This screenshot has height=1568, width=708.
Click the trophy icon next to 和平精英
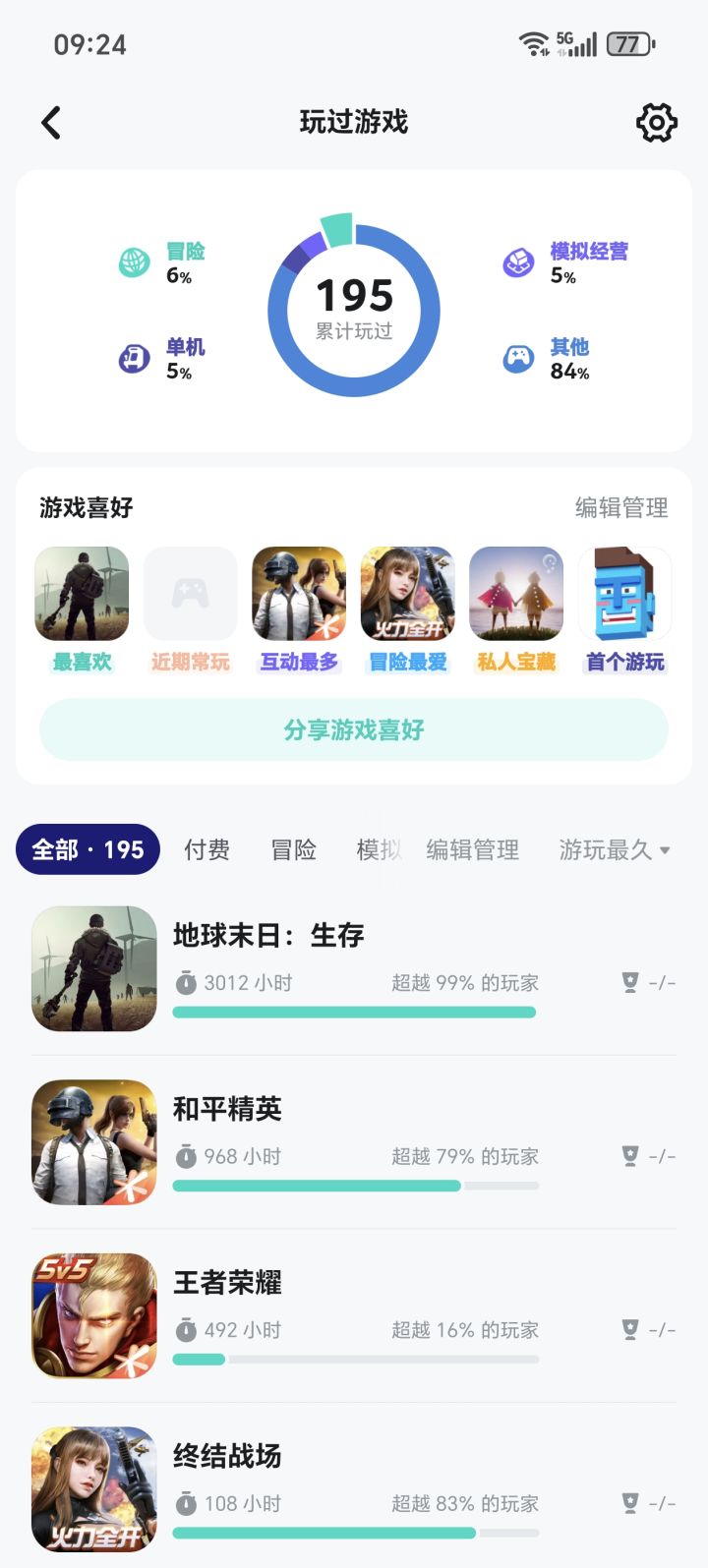tap(628, 1155)
